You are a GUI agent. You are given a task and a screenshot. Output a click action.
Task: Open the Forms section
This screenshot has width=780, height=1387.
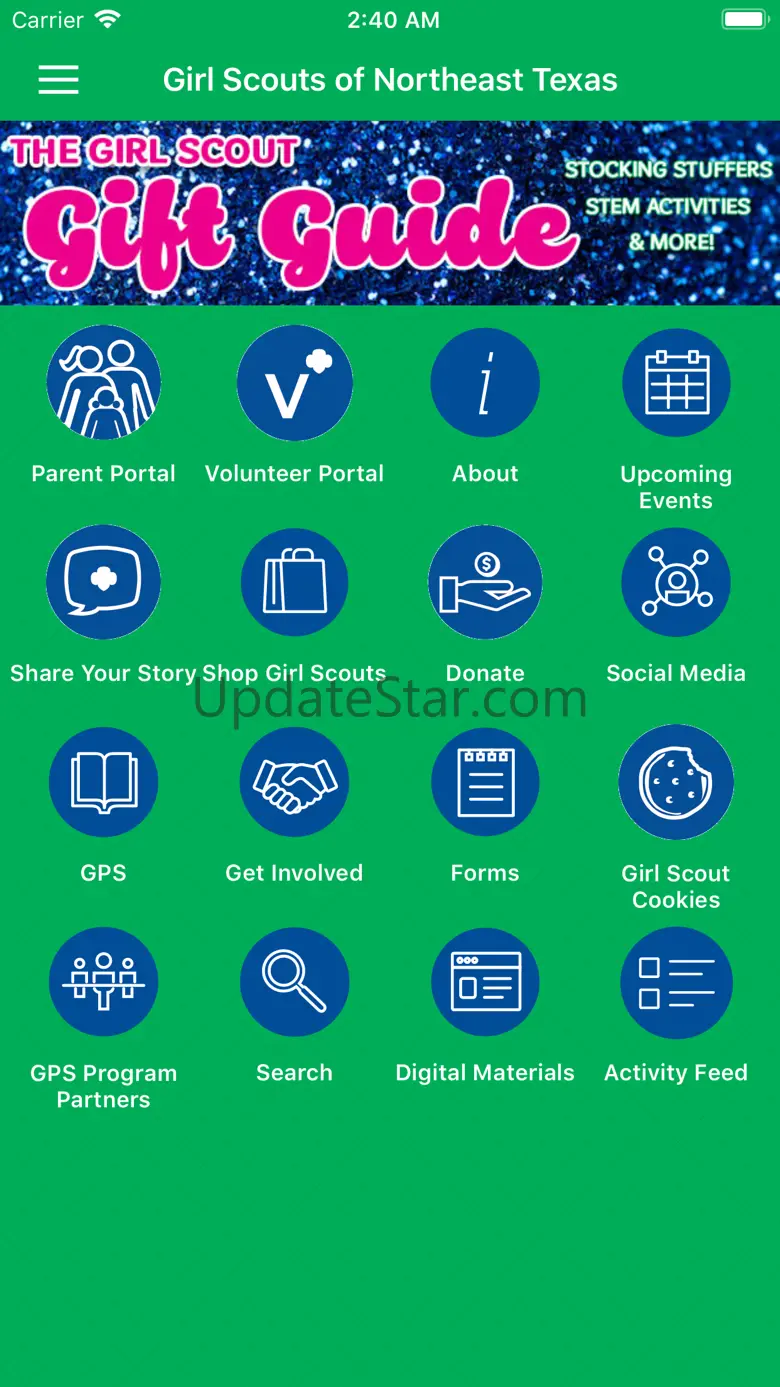tap(485, 782)
